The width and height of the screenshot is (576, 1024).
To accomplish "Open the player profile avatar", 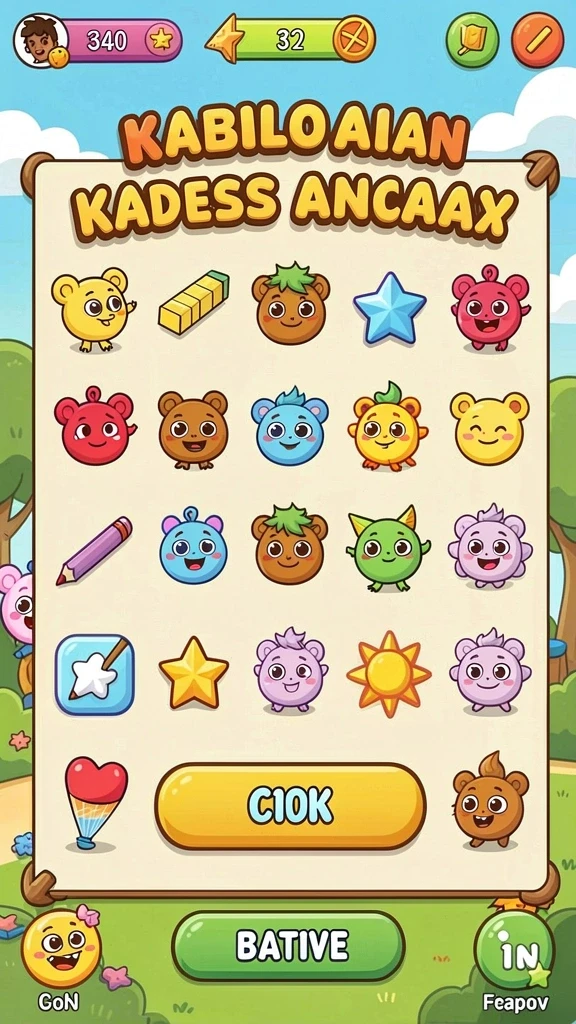I will tap(42, 41).
